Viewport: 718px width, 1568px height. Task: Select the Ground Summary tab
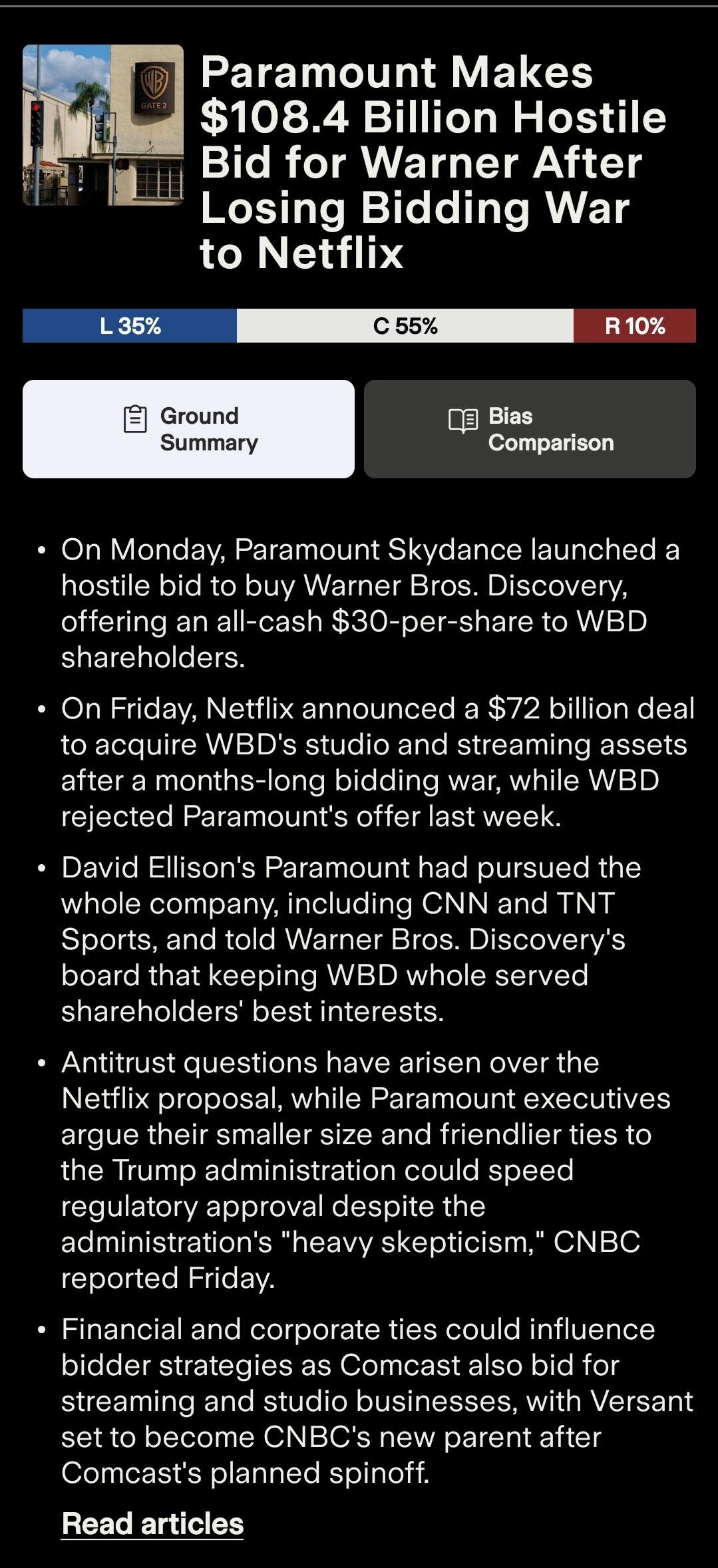click(188, 429)
